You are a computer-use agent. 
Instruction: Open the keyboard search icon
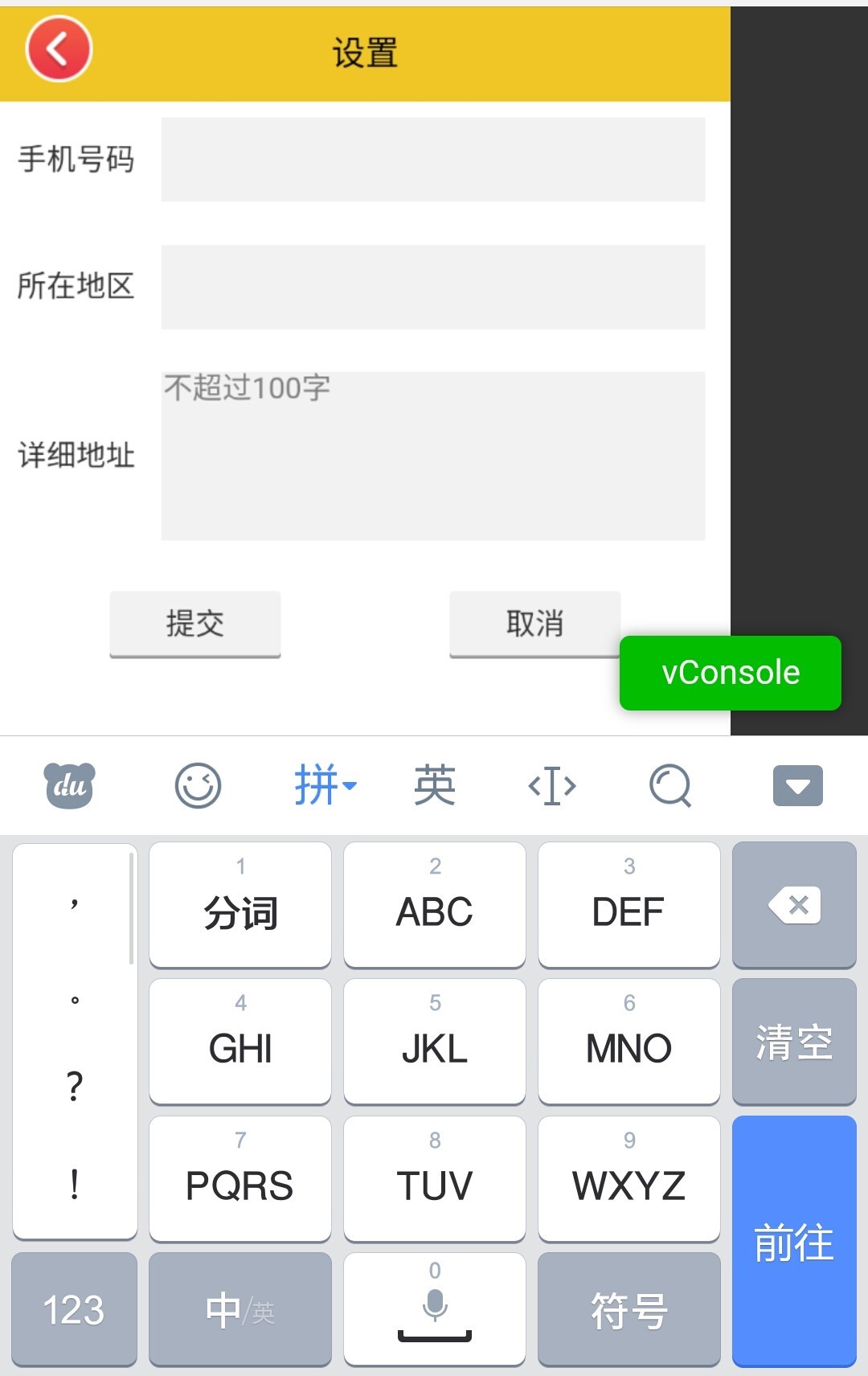pyautogui.click(x=670, y=785)
